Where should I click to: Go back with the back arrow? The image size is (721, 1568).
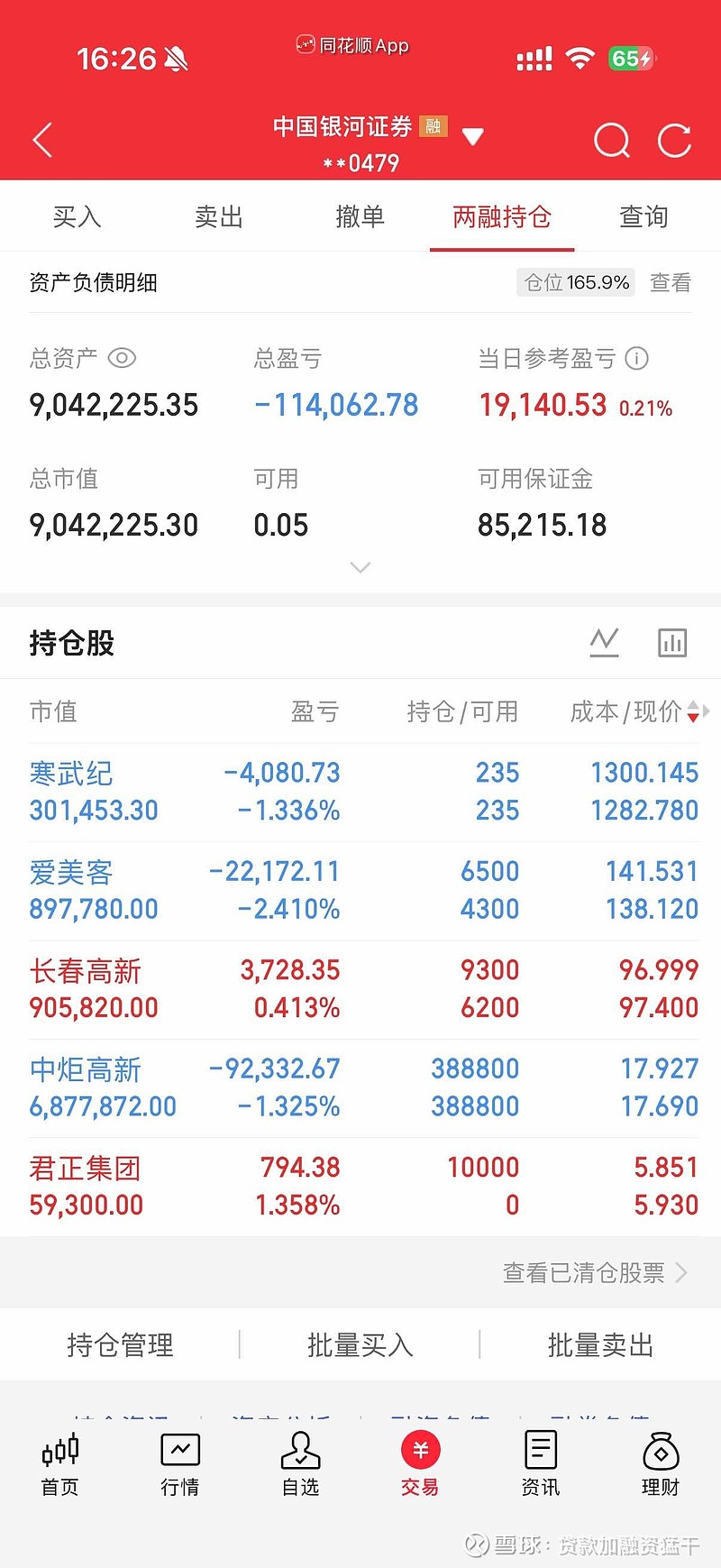[41, 141]
